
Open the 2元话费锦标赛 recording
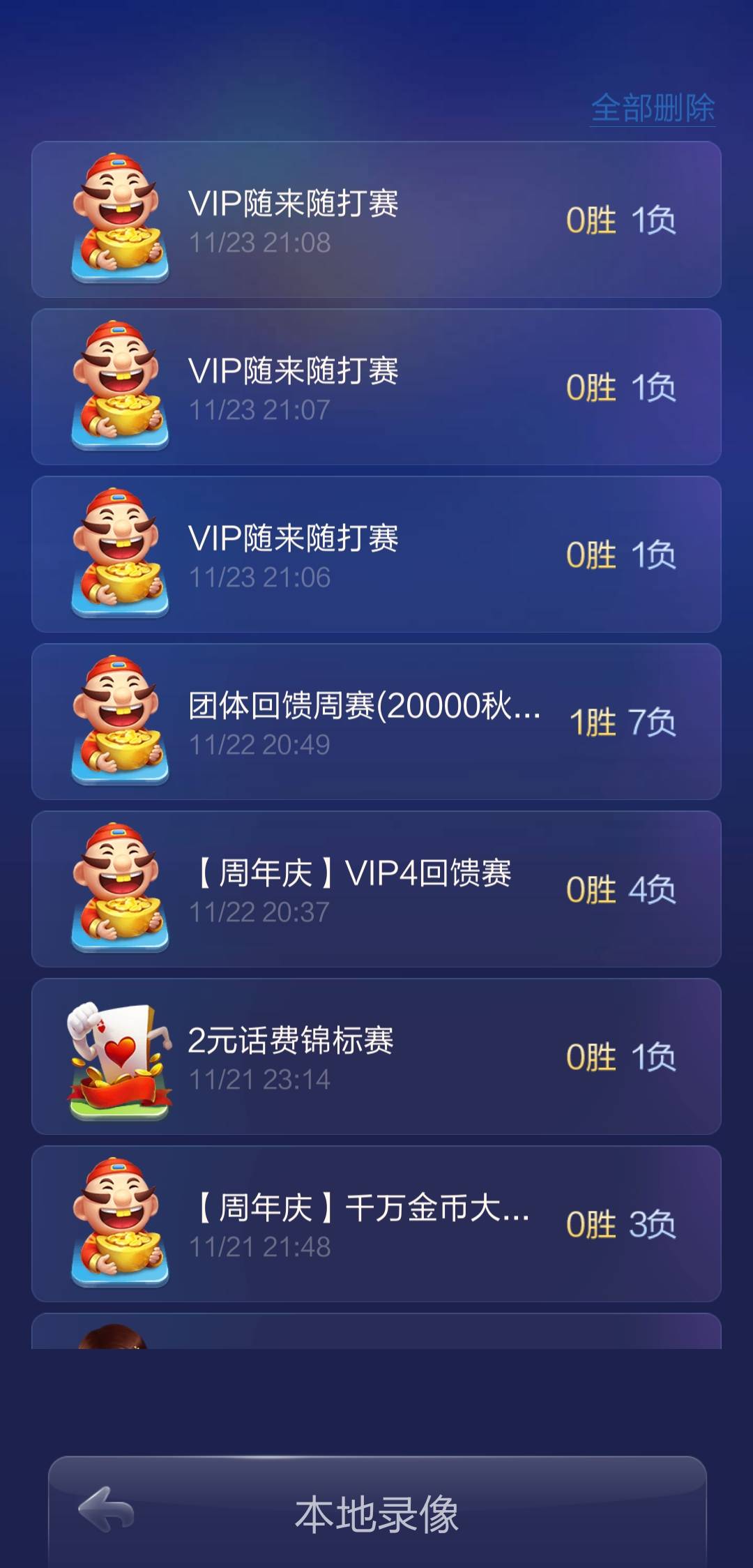coord(376,1055)
